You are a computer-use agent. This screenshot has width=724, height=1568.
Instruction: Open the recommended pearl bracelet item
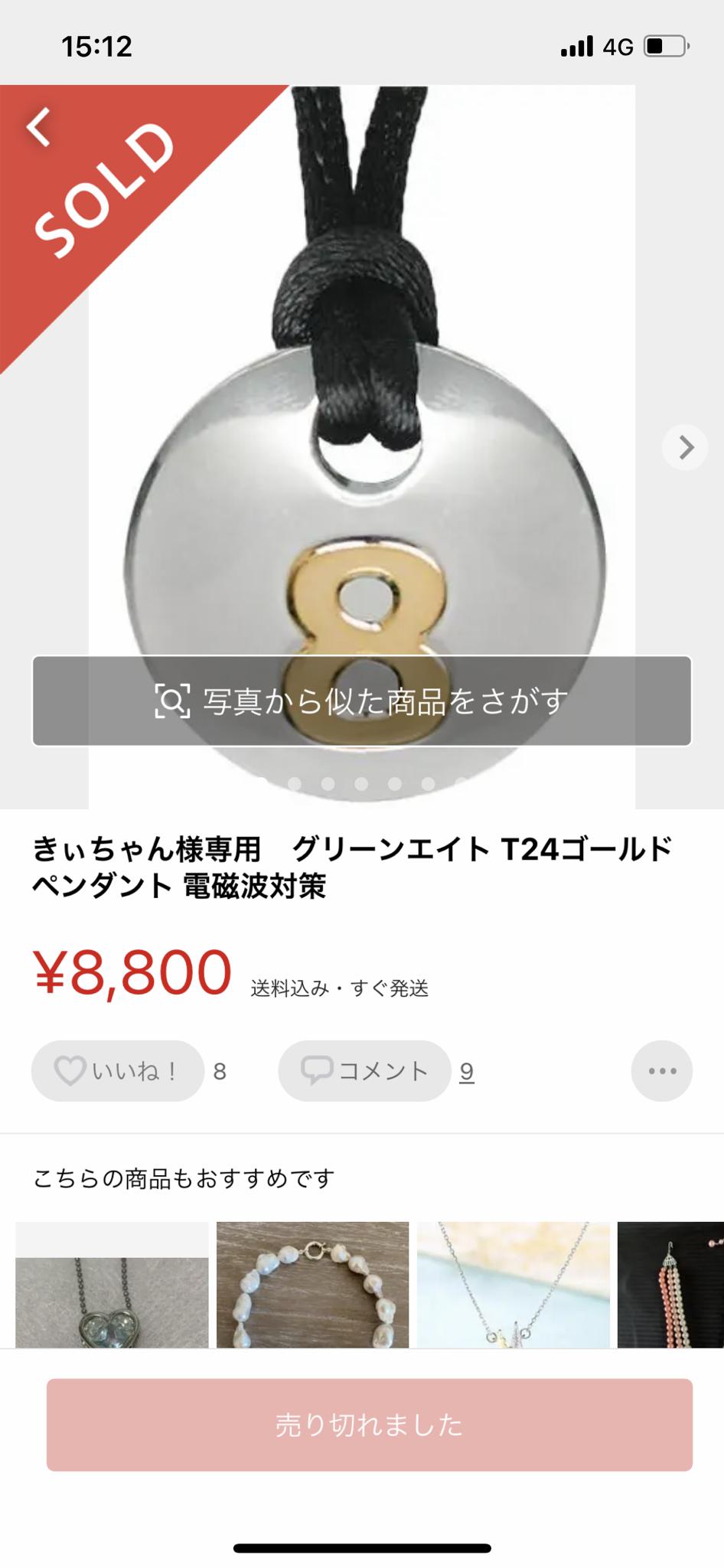click(x=312, y=1284)
